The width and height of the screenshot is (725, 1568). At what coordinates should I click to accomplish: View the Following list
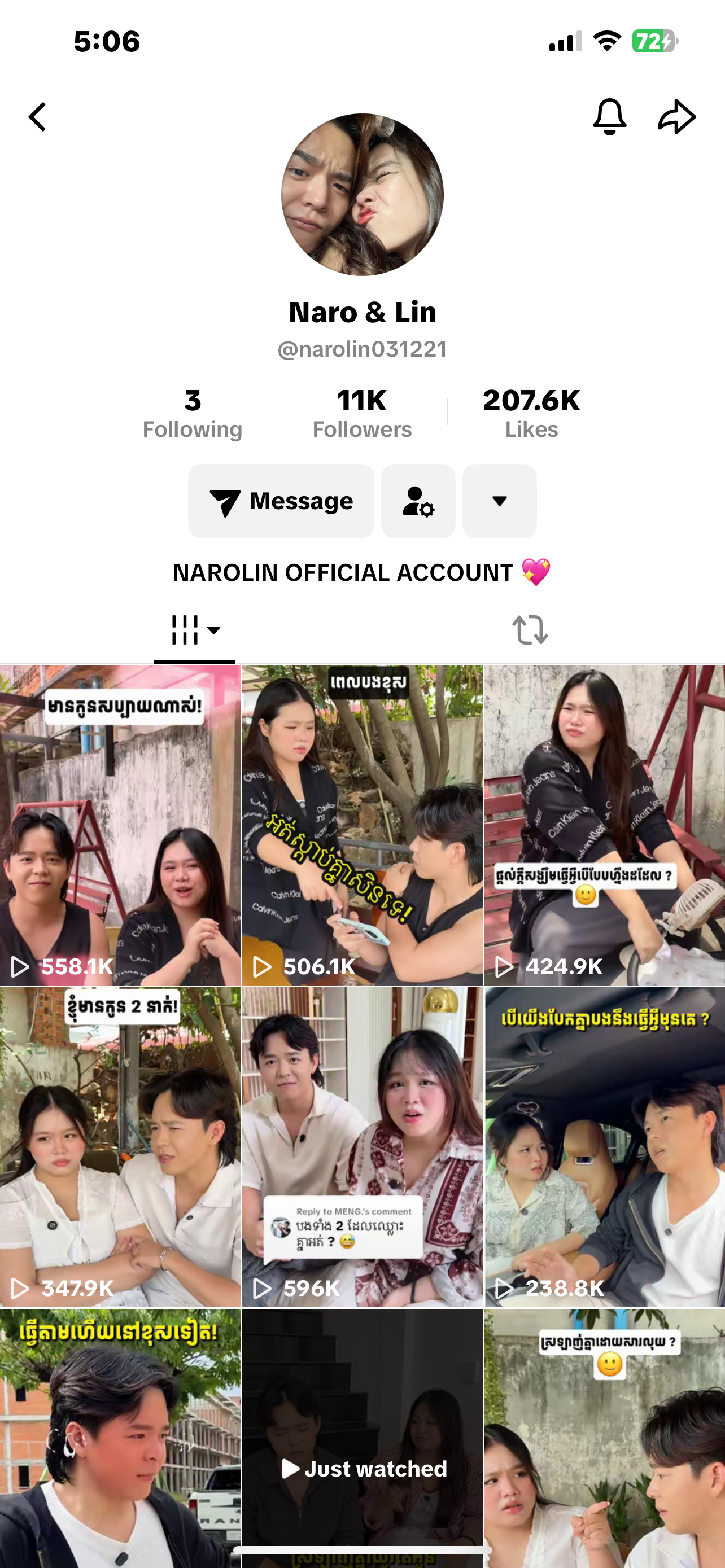coord(193,413)
